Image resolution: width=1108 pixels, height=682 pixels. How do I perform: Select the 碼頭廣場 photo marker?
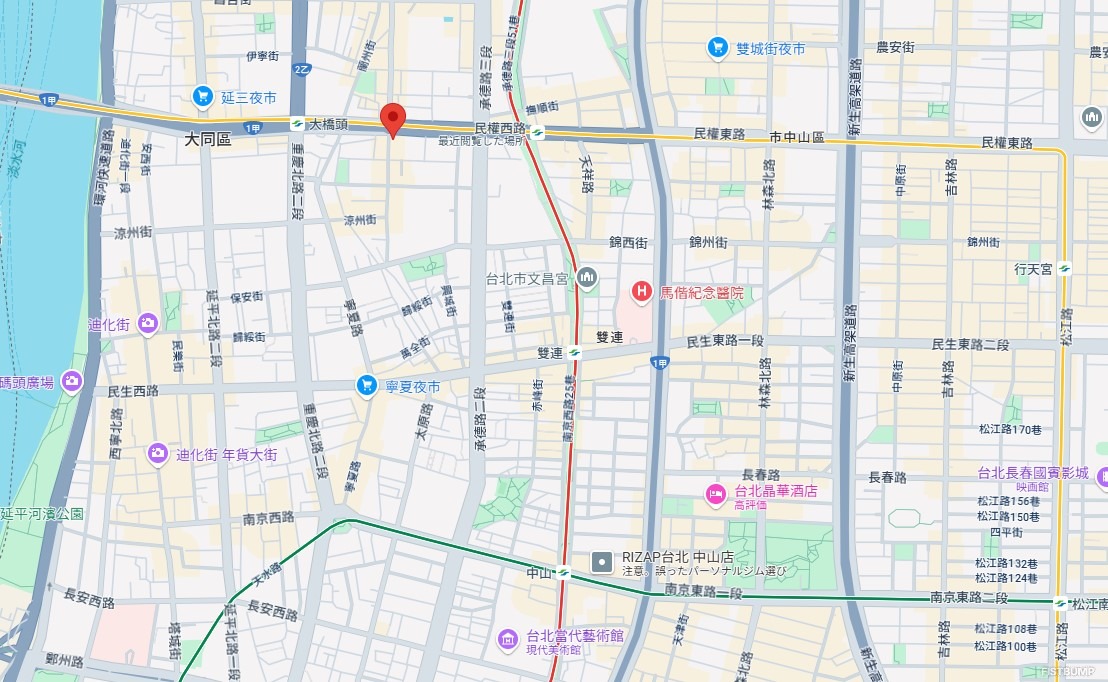pos(72,381)
